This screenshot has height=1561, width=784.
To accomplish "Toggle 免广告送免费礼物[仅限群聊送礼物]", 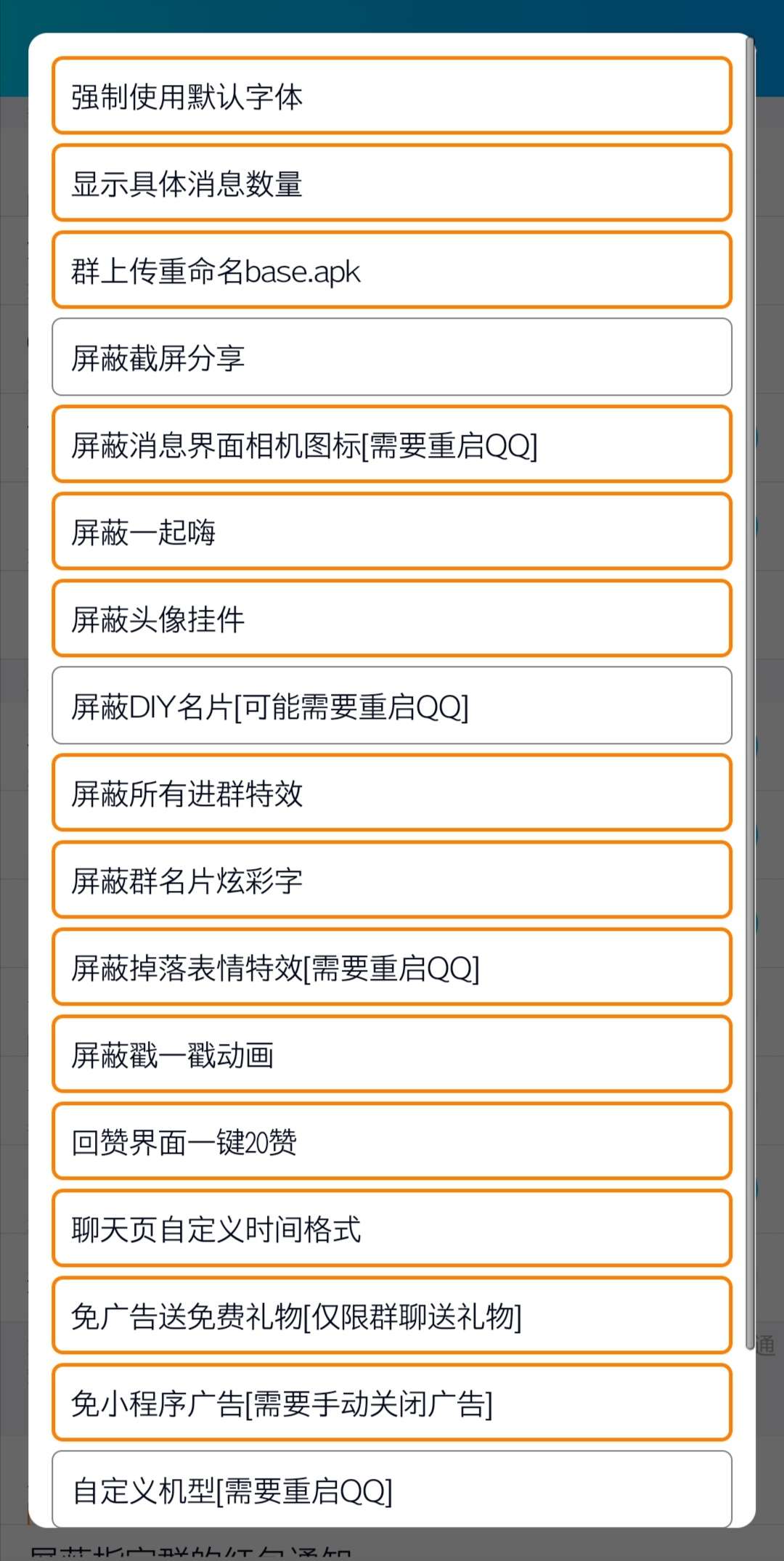I will pos(392,1316).
